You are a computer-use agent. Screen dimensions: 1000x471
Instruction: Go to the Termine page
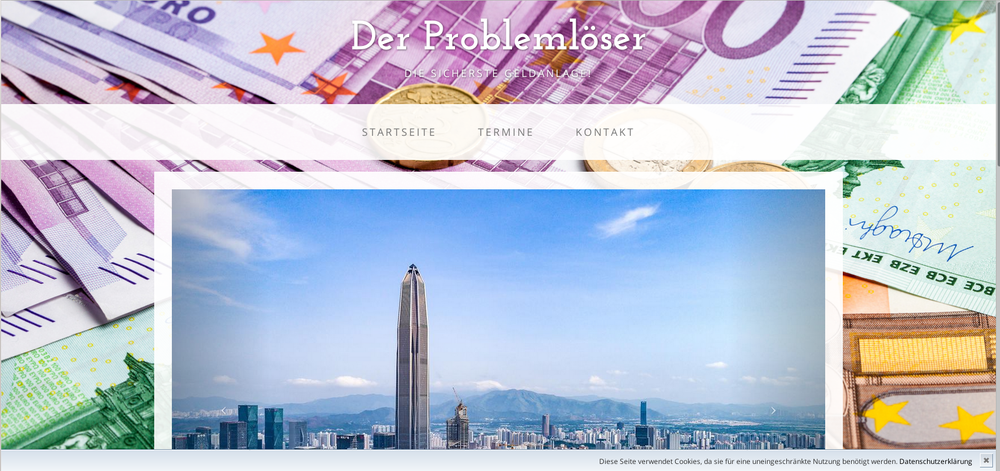point(505,132)
